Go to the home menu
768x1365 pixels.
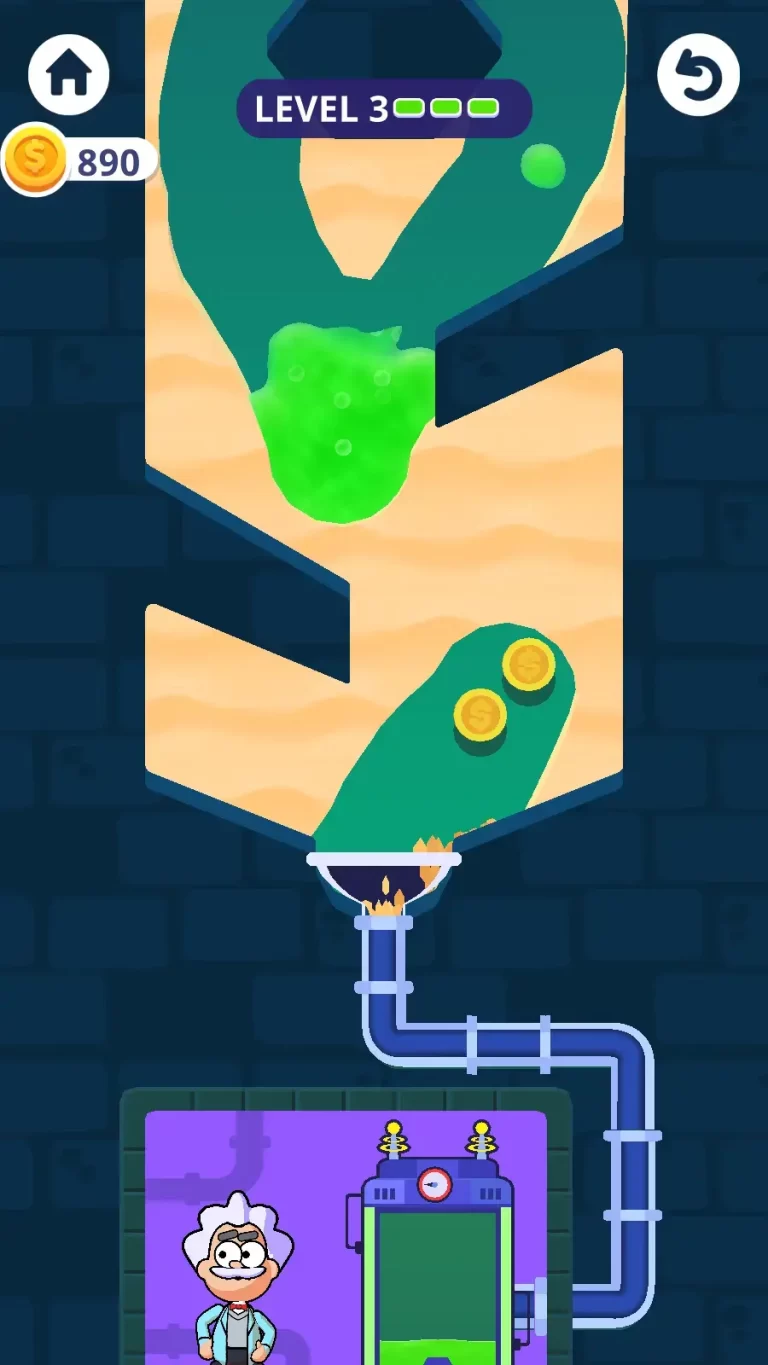(68, 74)
